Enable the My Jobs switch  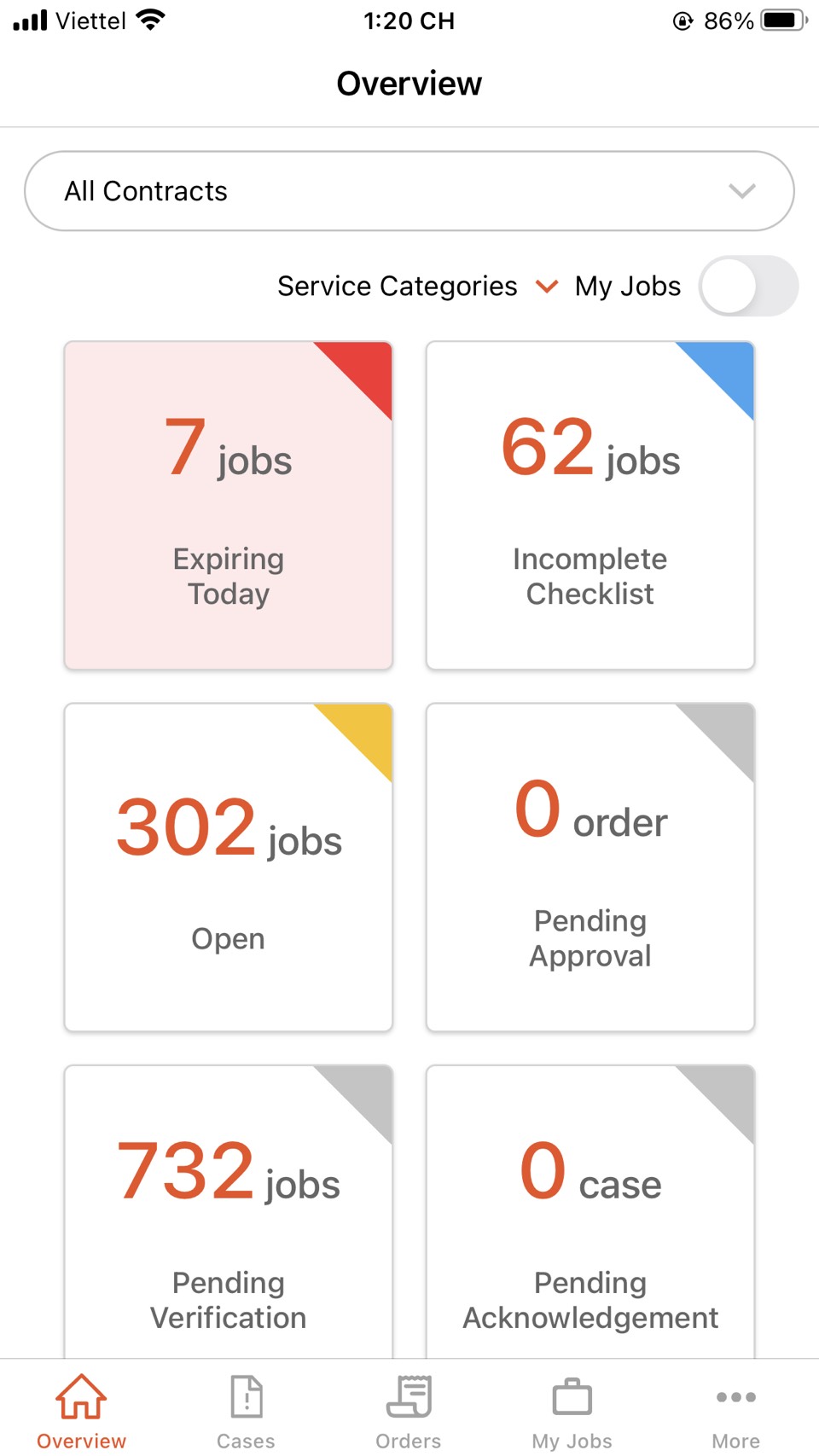(747, 287)
